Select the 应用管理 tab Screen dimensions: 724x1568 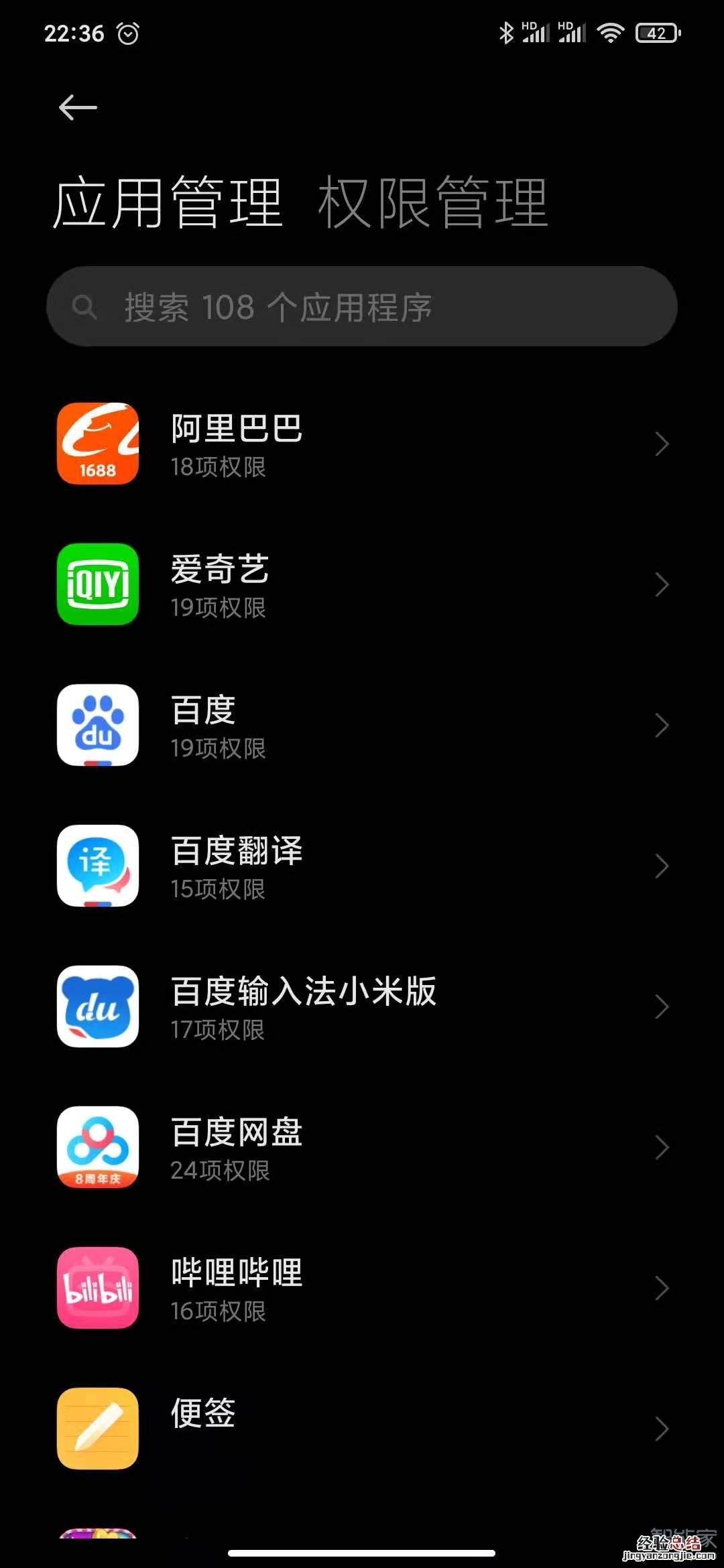pyautogui.click(x=168, y=202)
